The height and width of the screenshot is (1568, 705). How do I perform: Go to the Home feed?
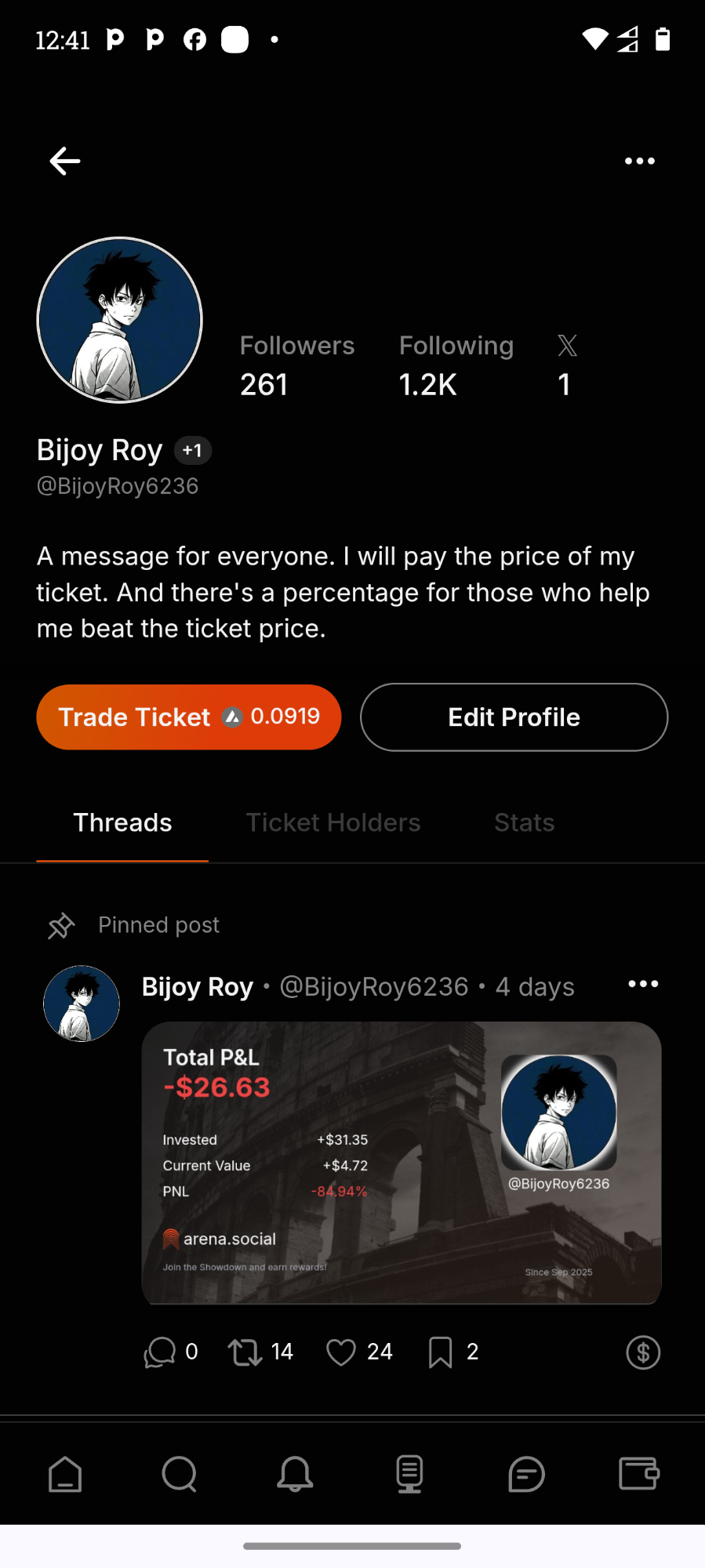coord(65,1475)
